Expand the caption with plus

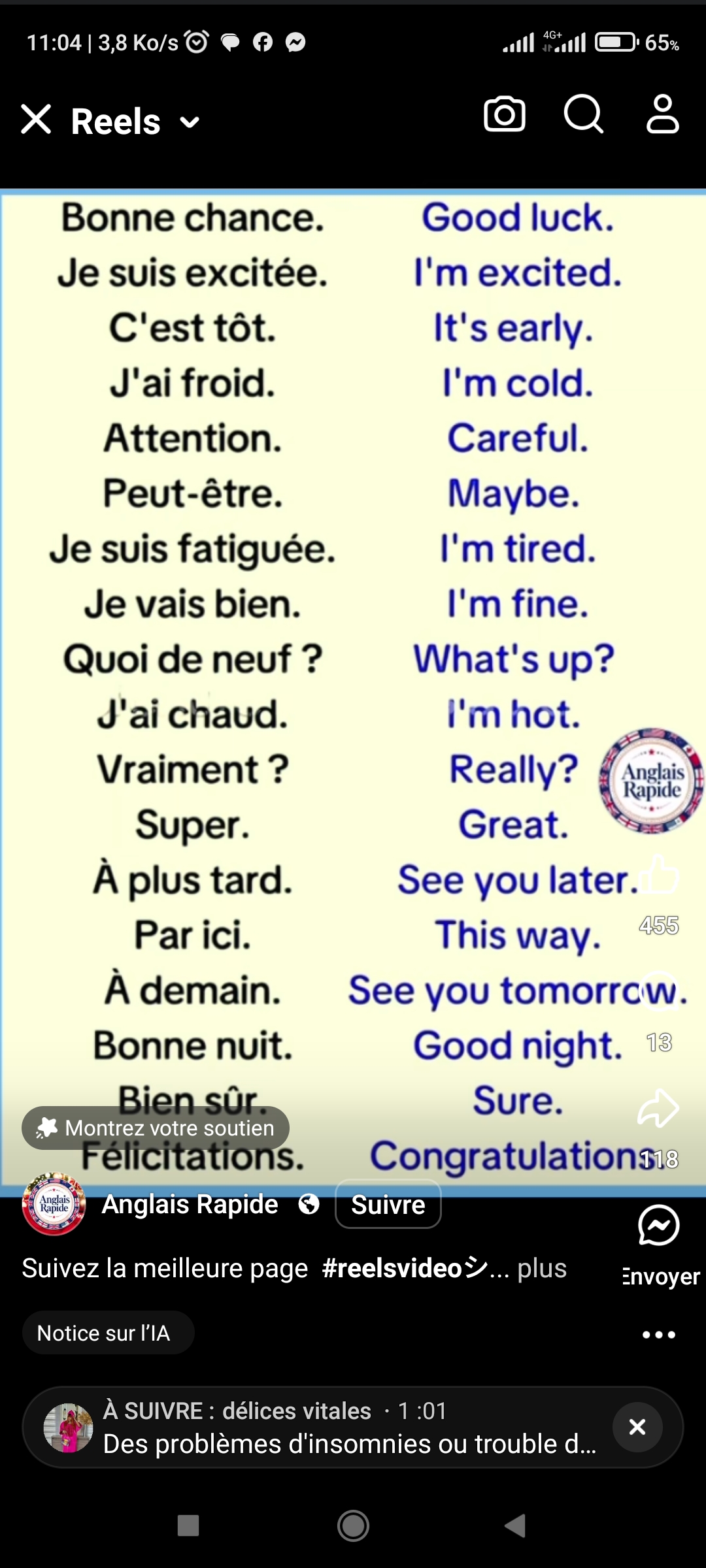coord(542,1268)
